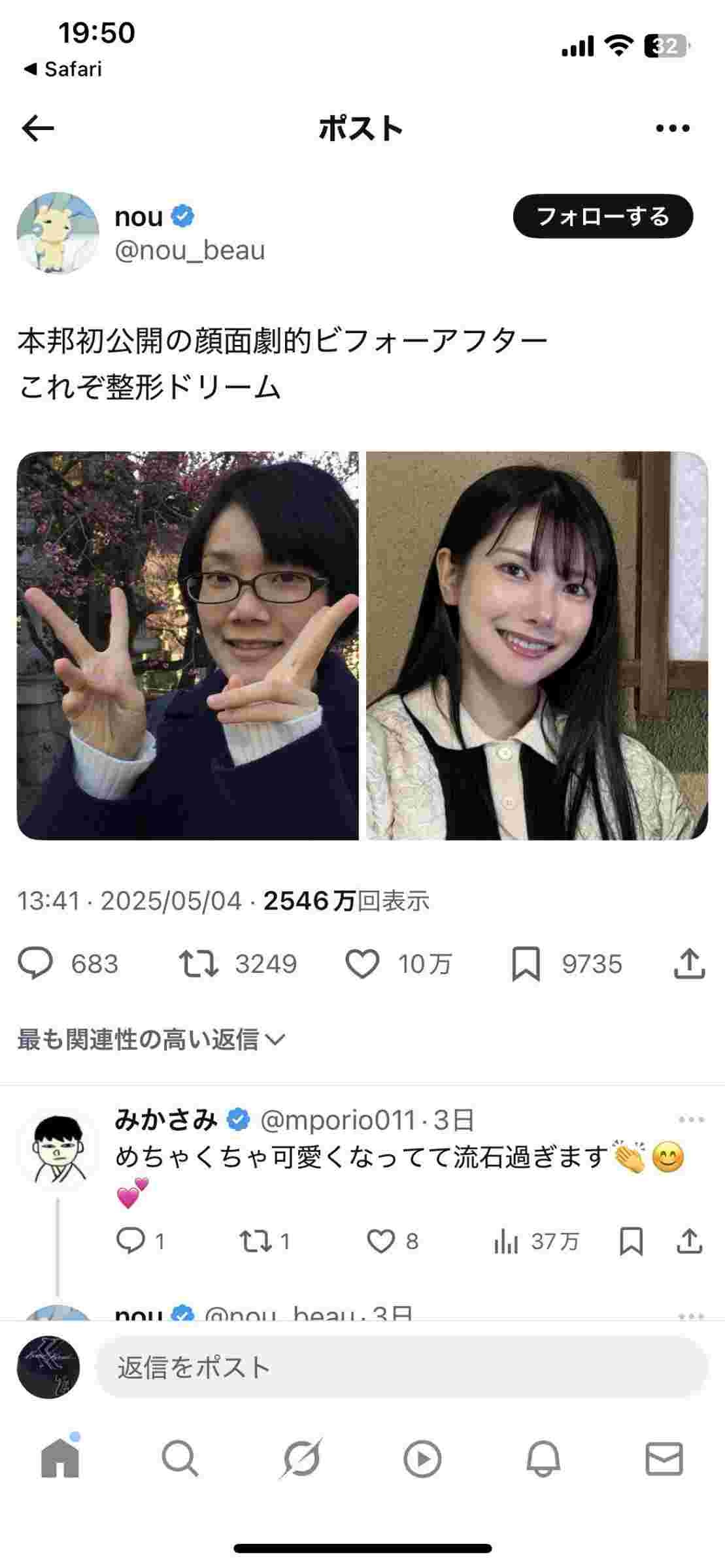Like nou's post

[362, 964]
